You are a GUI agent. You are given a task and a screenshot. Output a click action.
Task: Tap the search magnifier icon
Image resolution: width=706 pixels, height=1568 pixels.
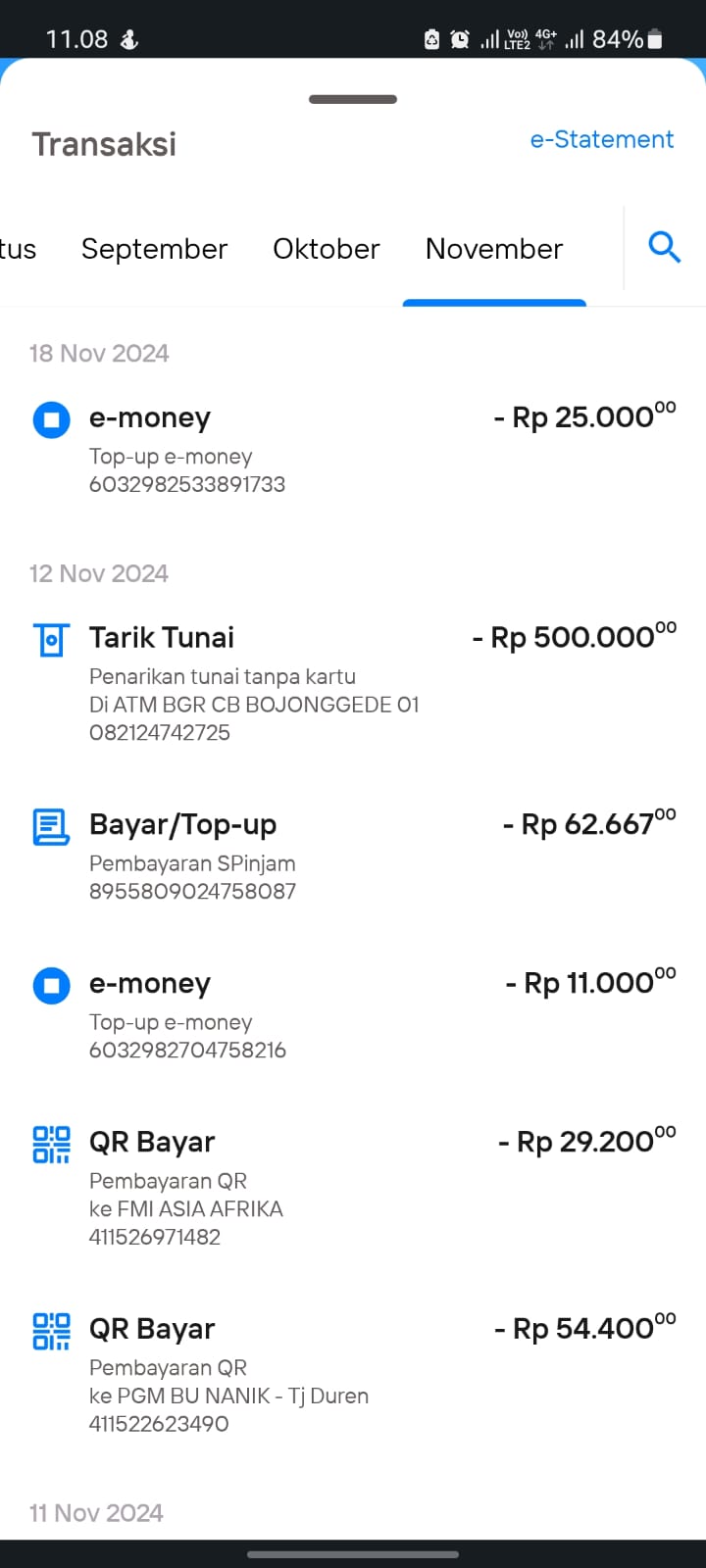(x=665, y=247)
